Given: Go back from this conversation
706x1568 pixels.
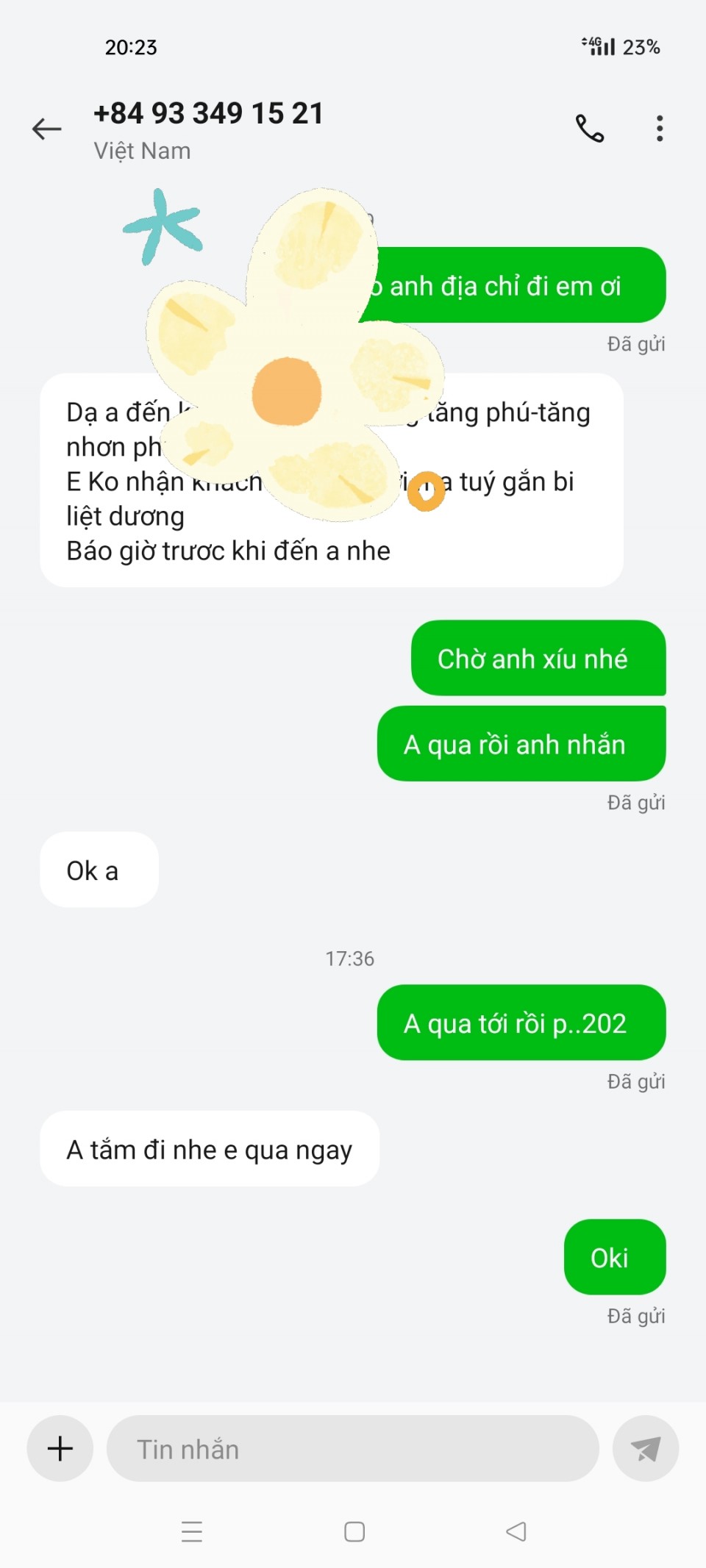Looking at the screenshot, I should point(46,129).
